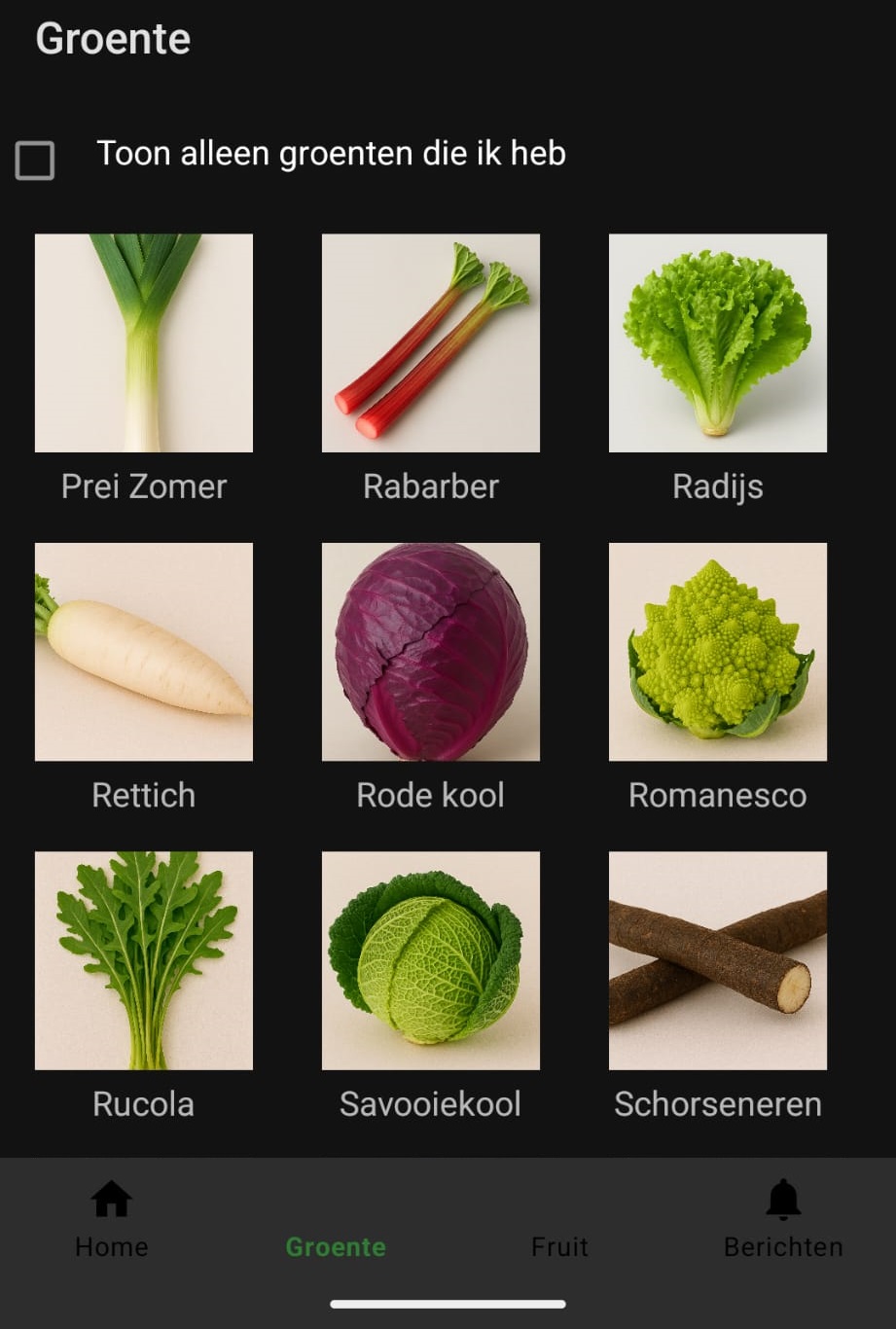
Task: Switch to the Fruit tab
Action: (x=559, y=1246)
